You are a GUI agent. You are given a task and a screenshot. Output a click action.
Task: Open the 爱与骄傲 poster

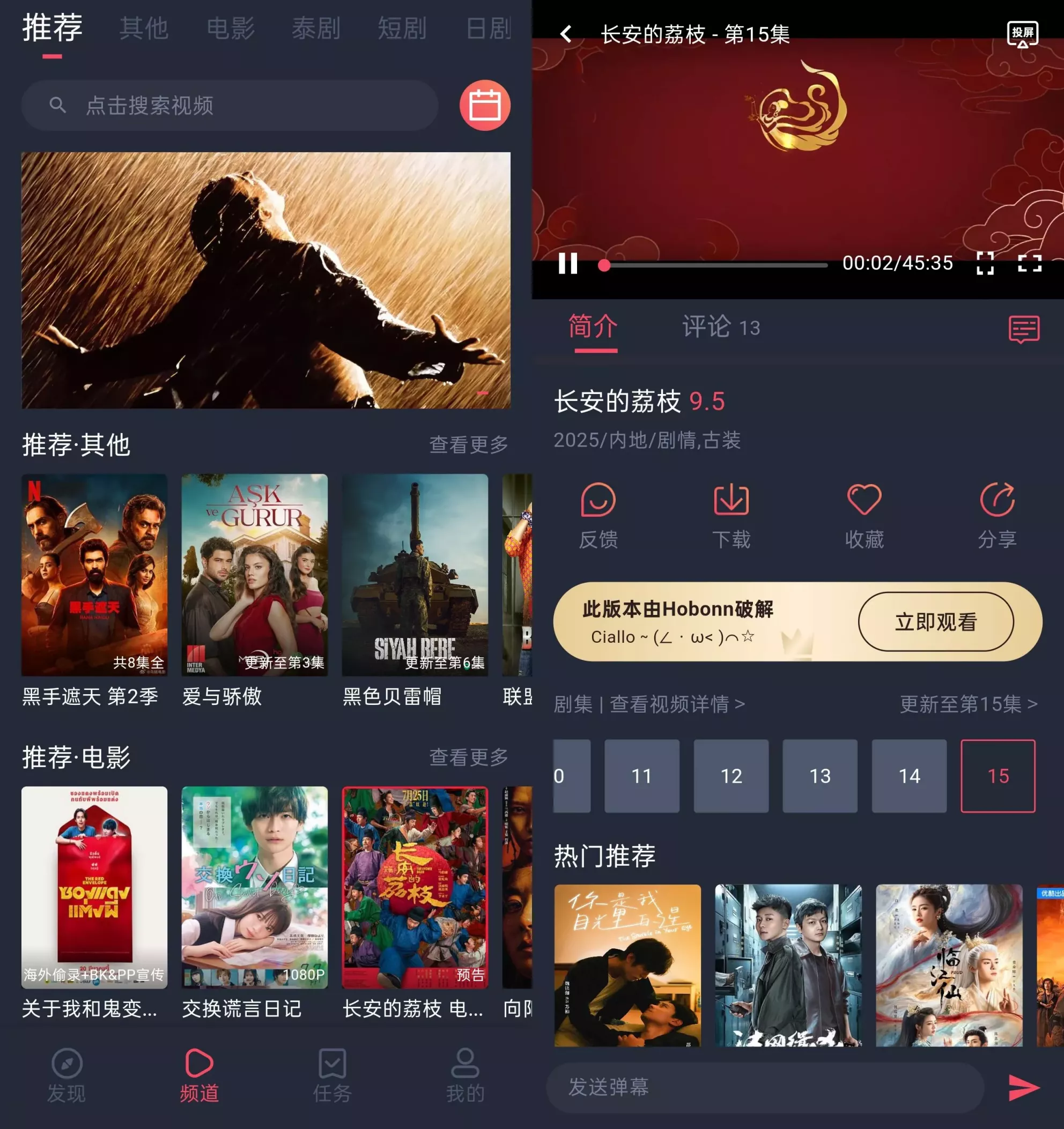pyautogui.click(x=254, y=575)
